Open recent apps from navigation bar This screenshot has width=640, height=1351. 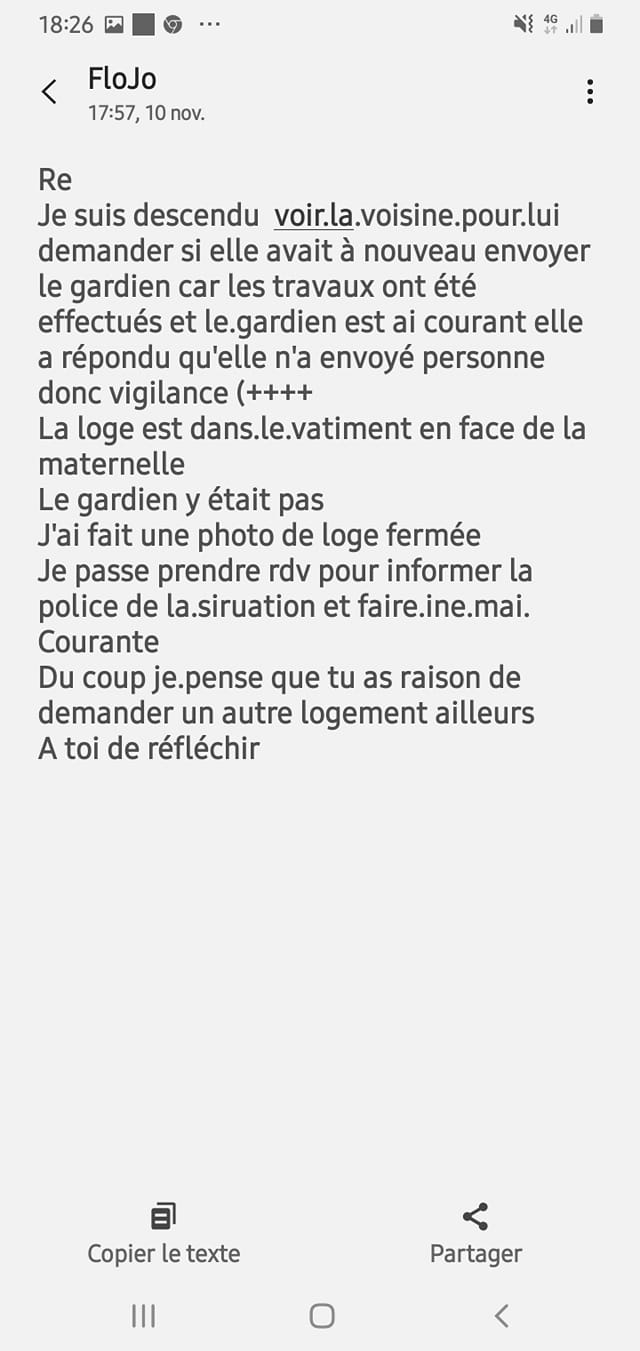pos(143,1316)
